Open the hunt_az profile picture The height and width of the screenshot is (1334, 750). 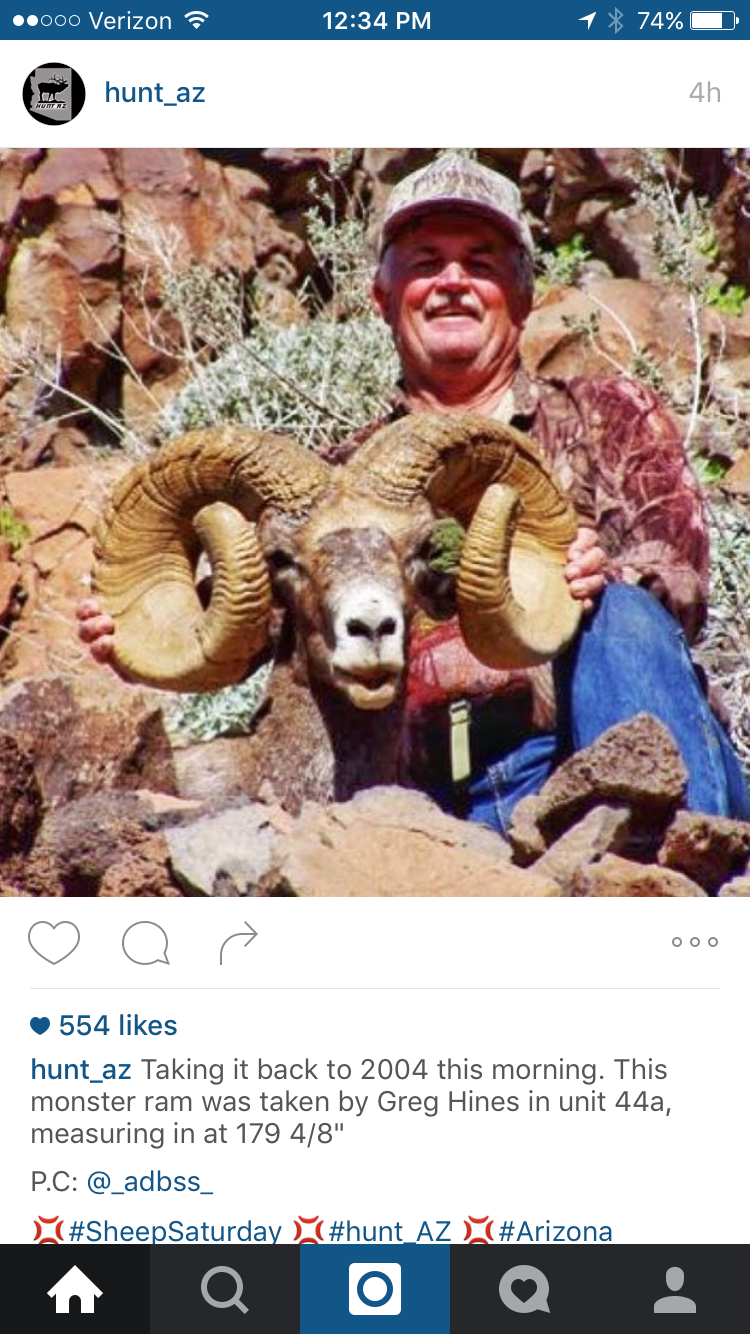(54, 94)
